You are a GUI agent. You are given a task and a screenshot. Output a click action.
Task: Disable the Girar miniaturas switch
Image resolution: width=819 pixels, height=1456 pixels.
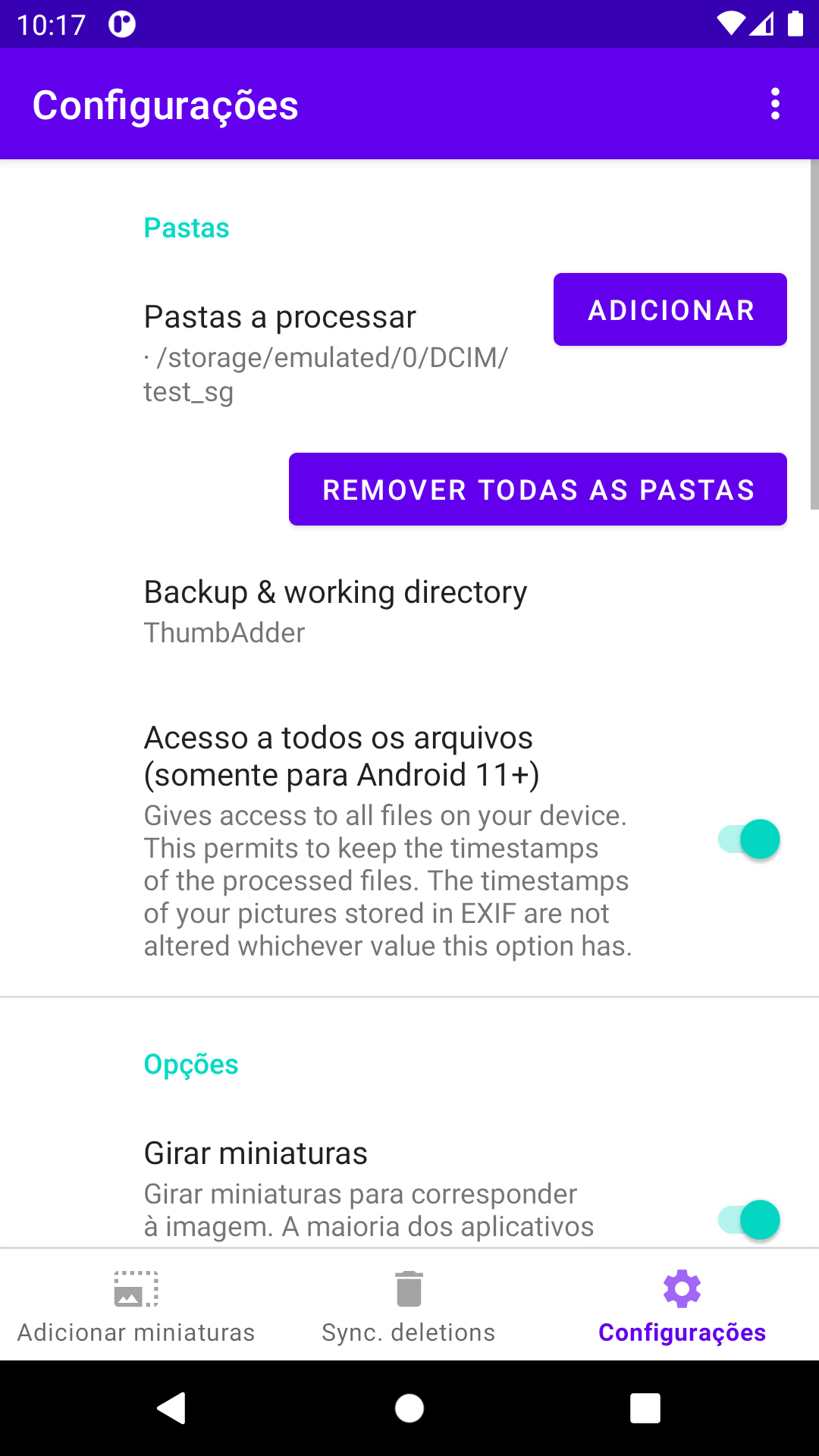tap(748, 1219)
